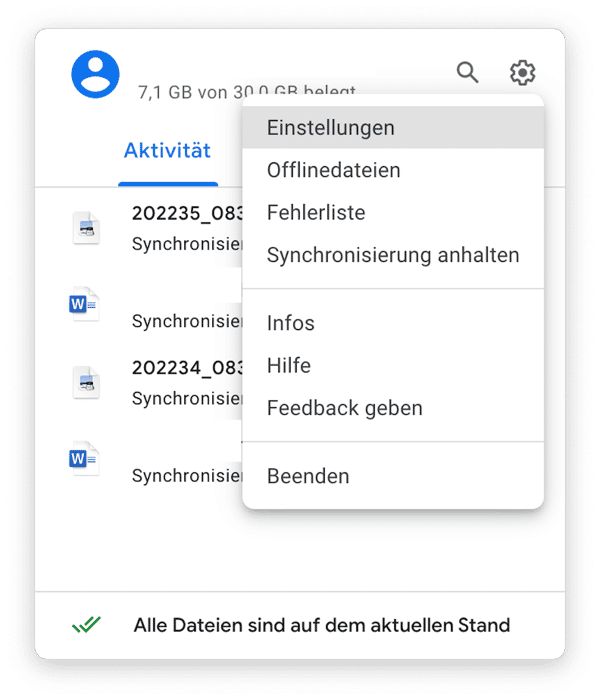Open the account profile avatar
Image resolution: width=600 pixels, height=700 pixels.
(x=96, y=73)
